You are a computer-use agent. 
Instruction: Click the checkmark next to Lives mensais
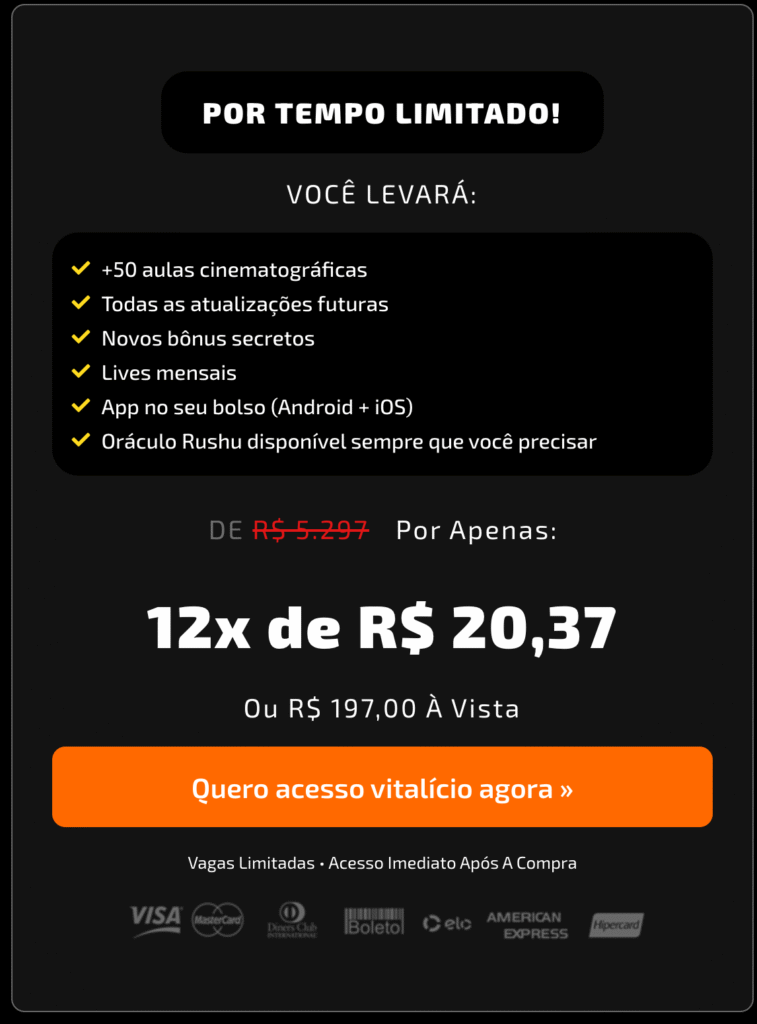80,372
